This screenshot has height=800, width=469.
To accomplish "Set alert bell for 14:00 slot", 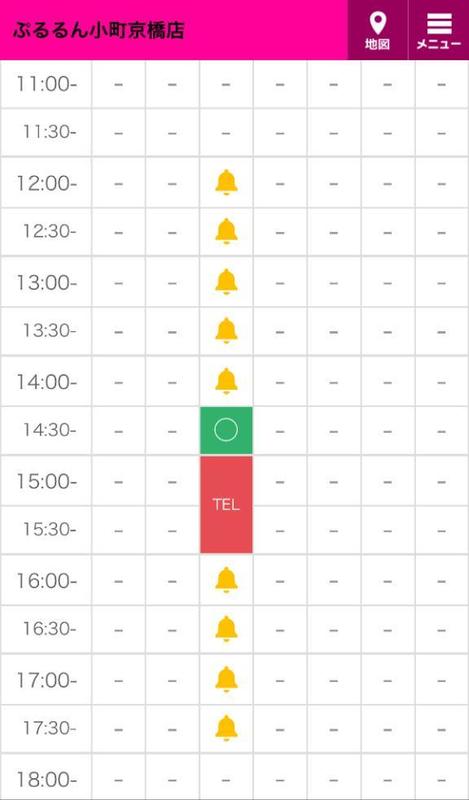I will click(x=226, y=381).
